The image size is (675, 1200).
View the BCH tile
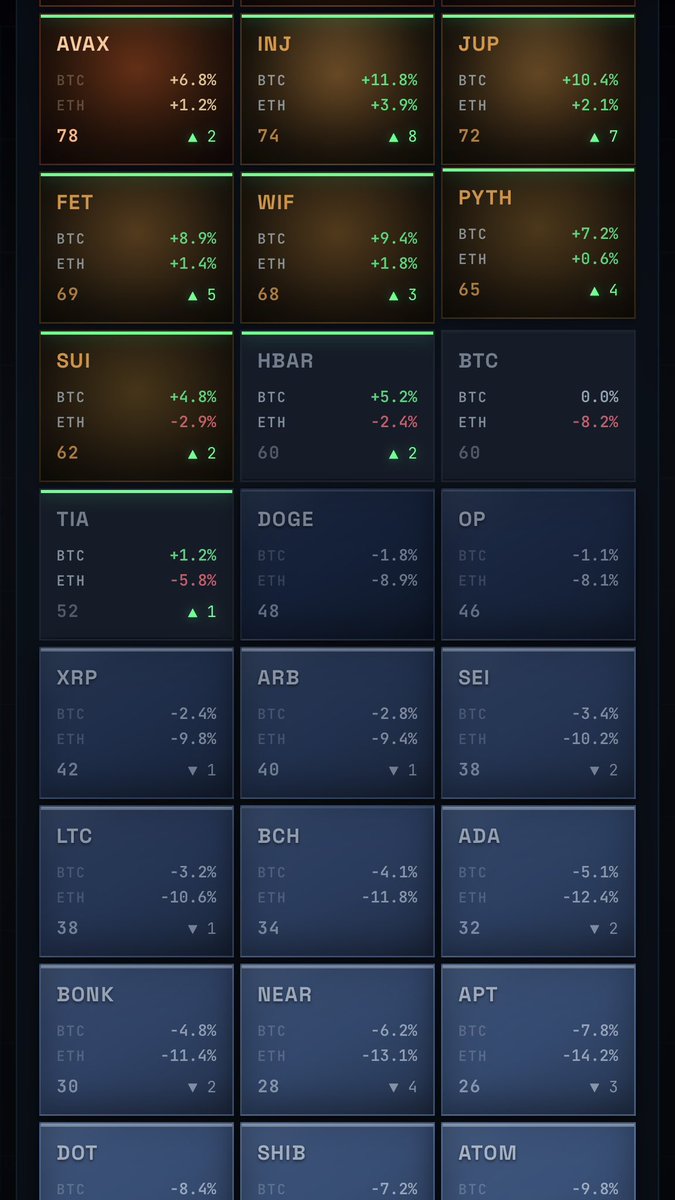[337, 881]
